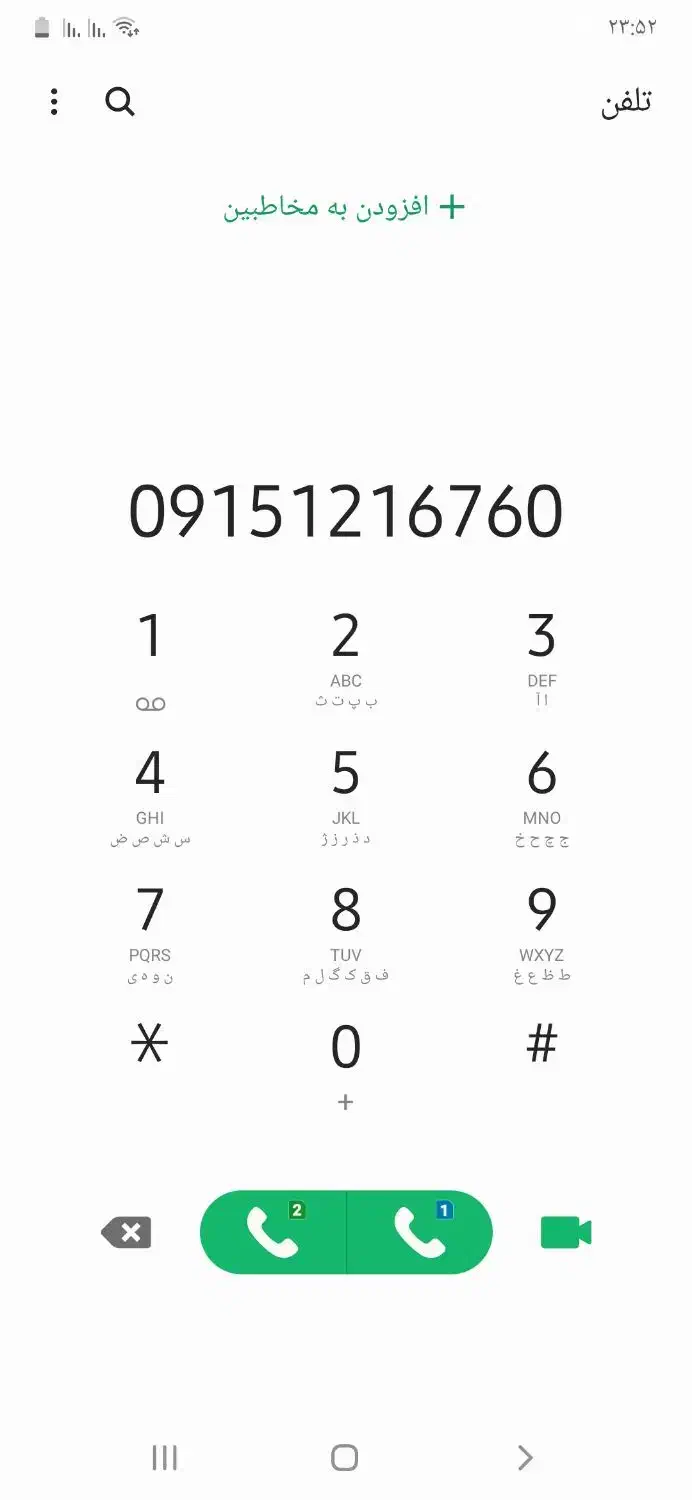Add the number to contacts
Viewport: 692px width, 1500px height.
click(x=345, y=207)
